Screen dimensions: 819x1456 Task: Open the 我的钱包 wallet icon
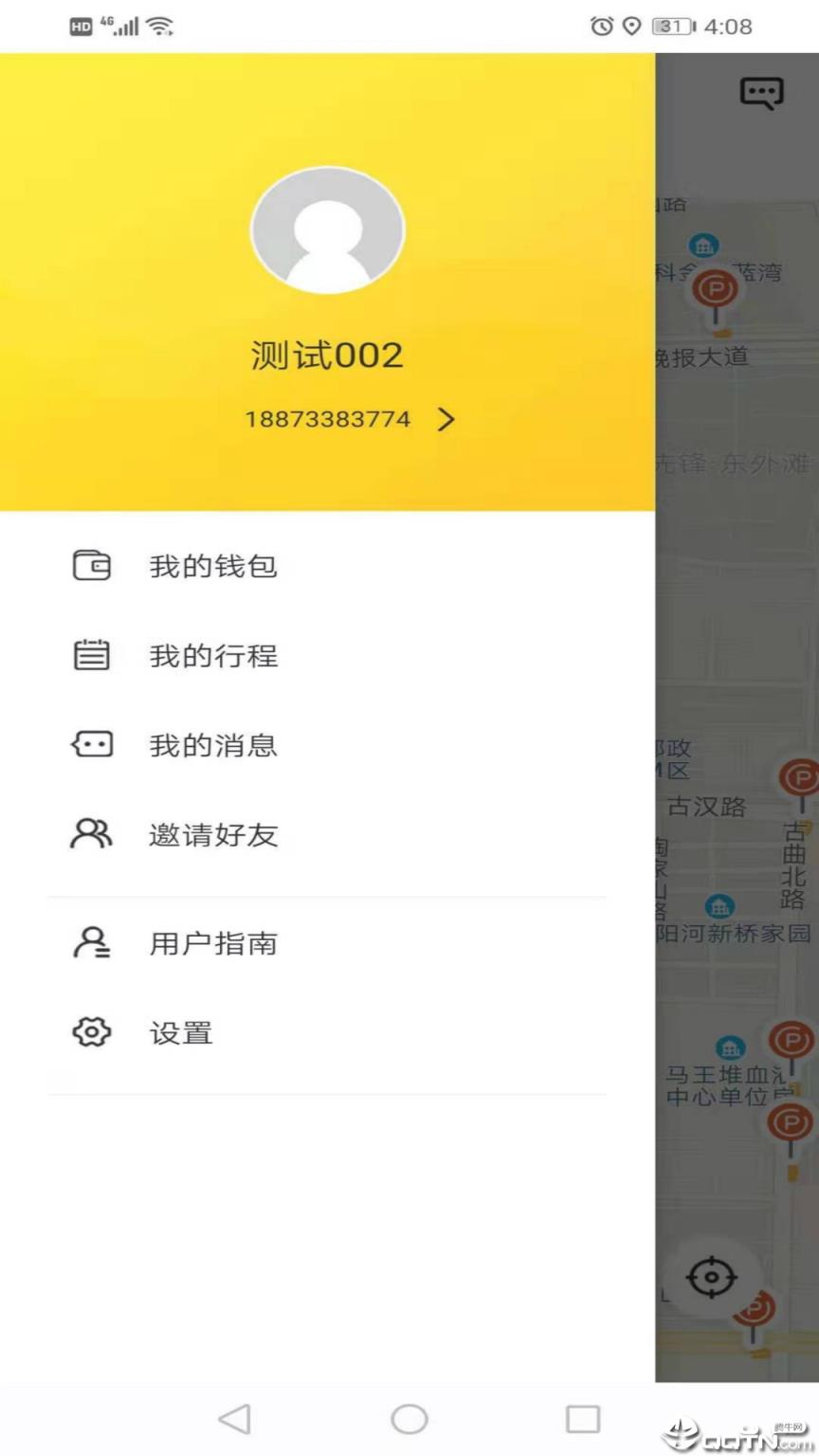[x=91, y=565]
